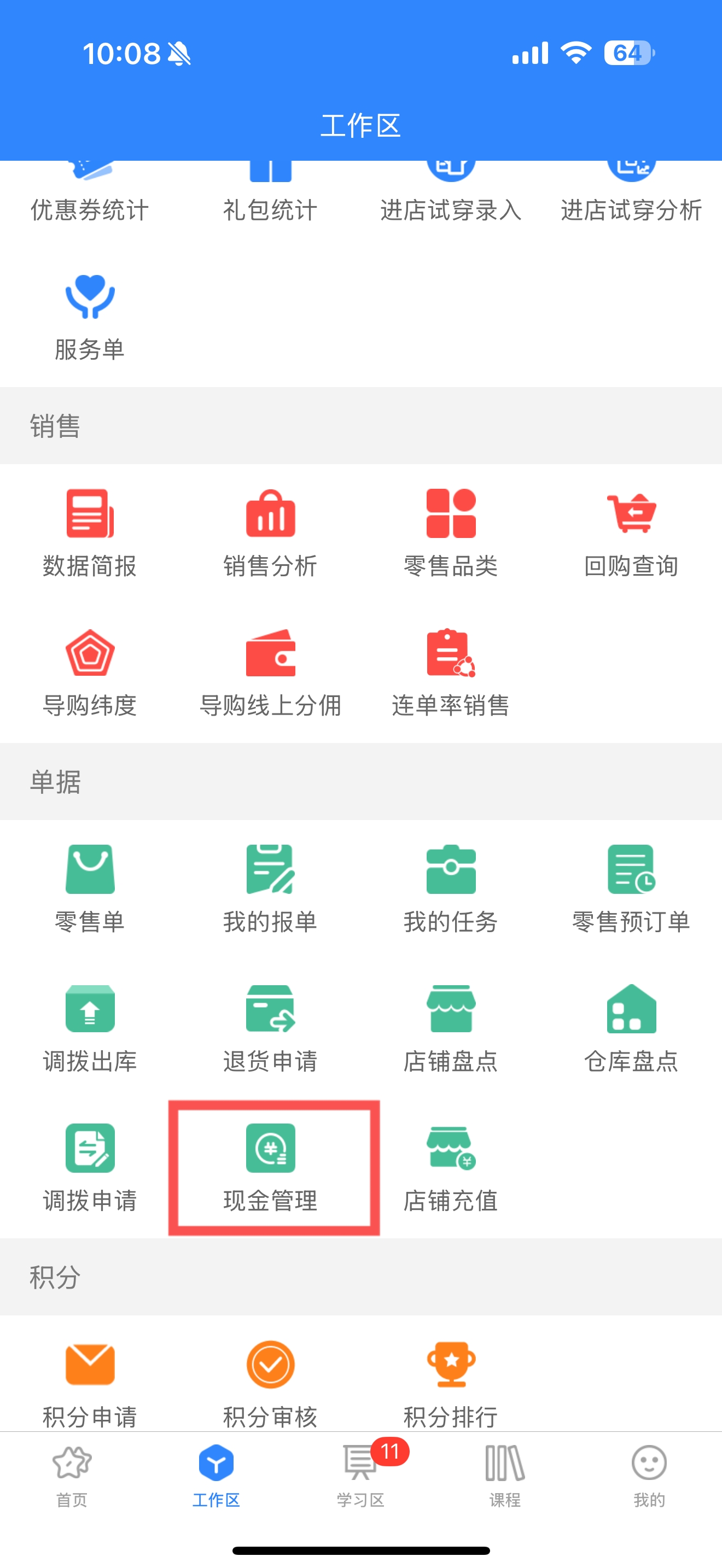Open 退货申请
Screen dimensions: 722x1568
coord(270,1029)
